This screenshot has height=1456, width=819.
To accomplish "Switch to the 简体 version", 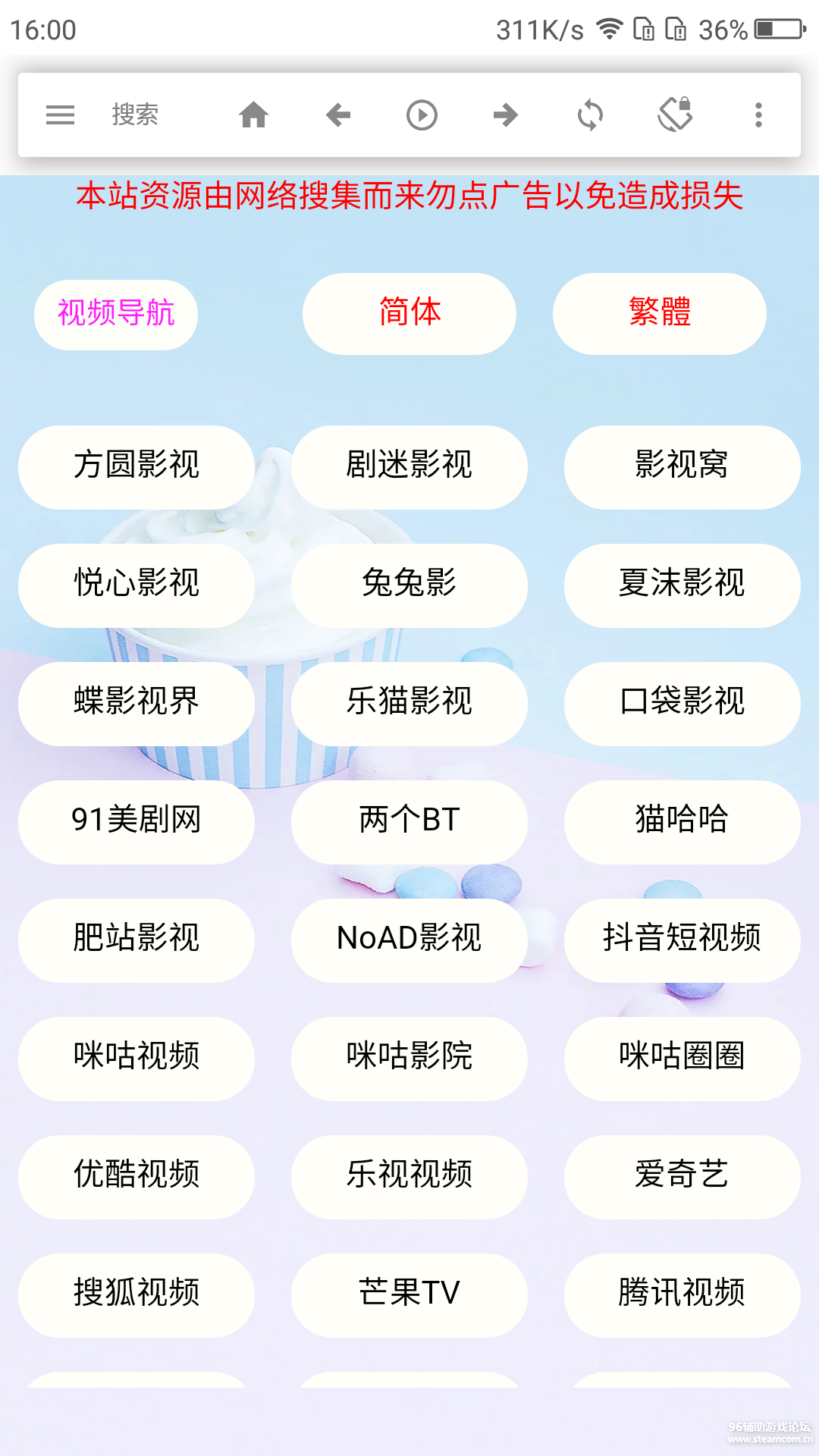I will tap(409, 313).
